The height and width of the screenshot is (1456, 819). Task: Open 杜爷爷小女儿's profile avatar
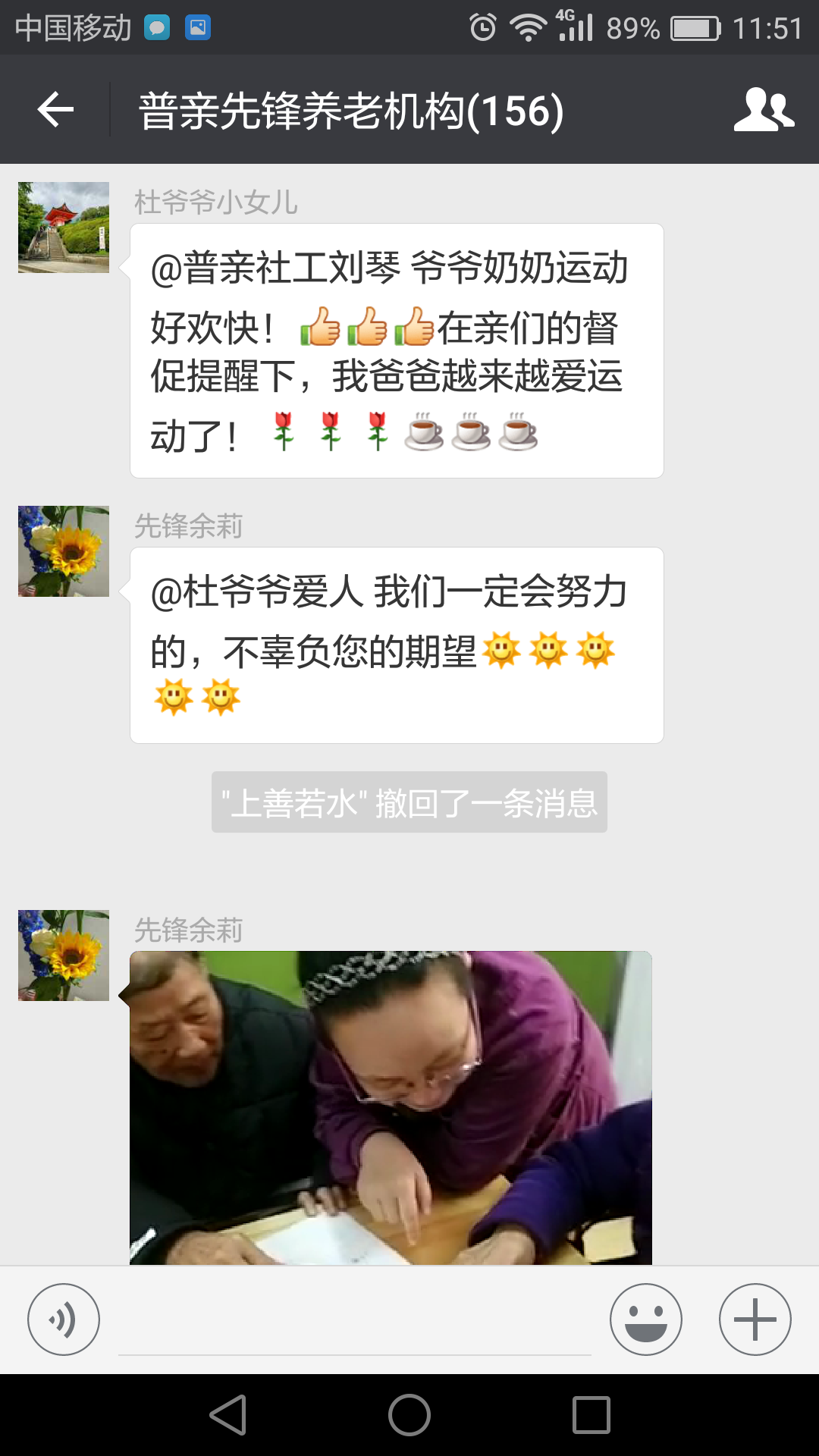coord(64,227)
